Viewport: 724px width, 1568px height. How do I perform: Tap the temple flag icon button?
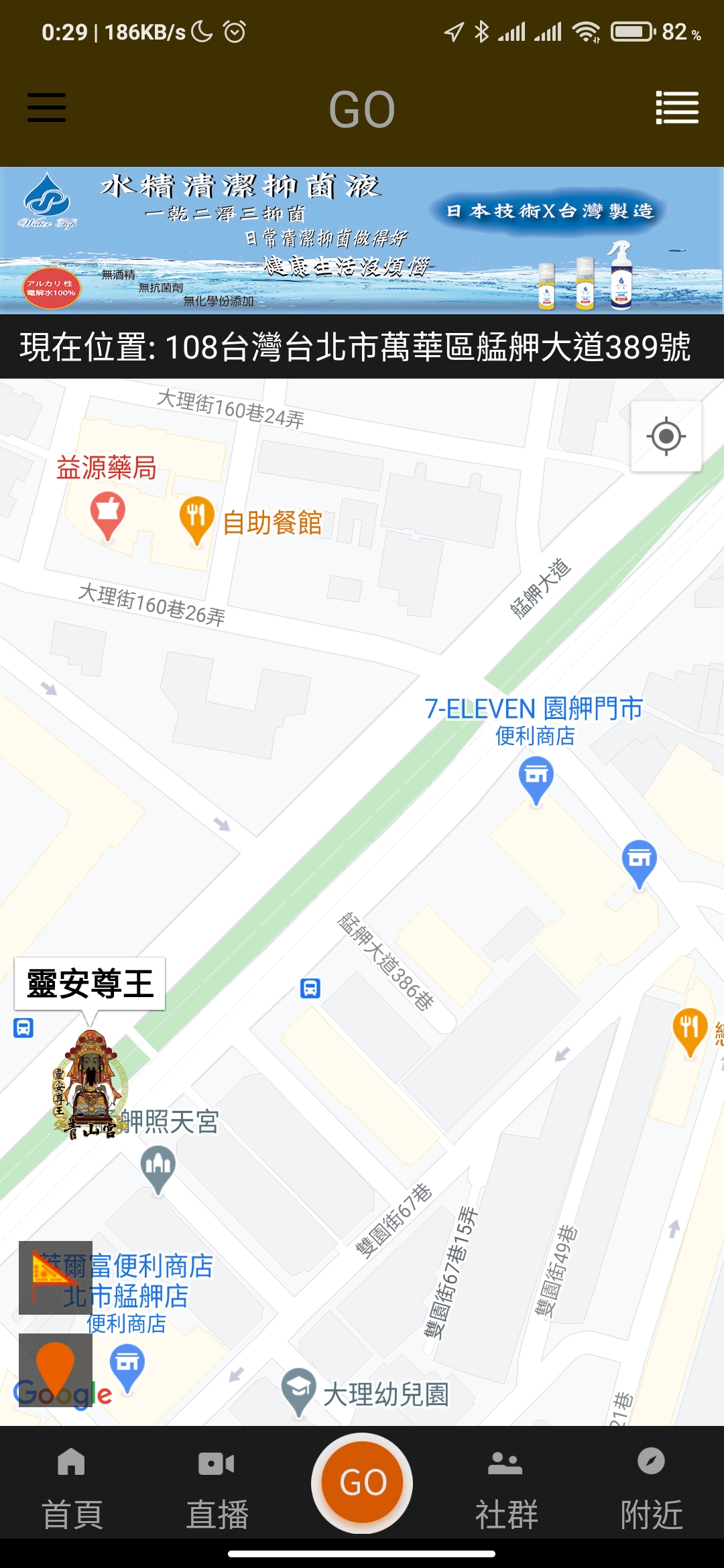(55, 1278)
